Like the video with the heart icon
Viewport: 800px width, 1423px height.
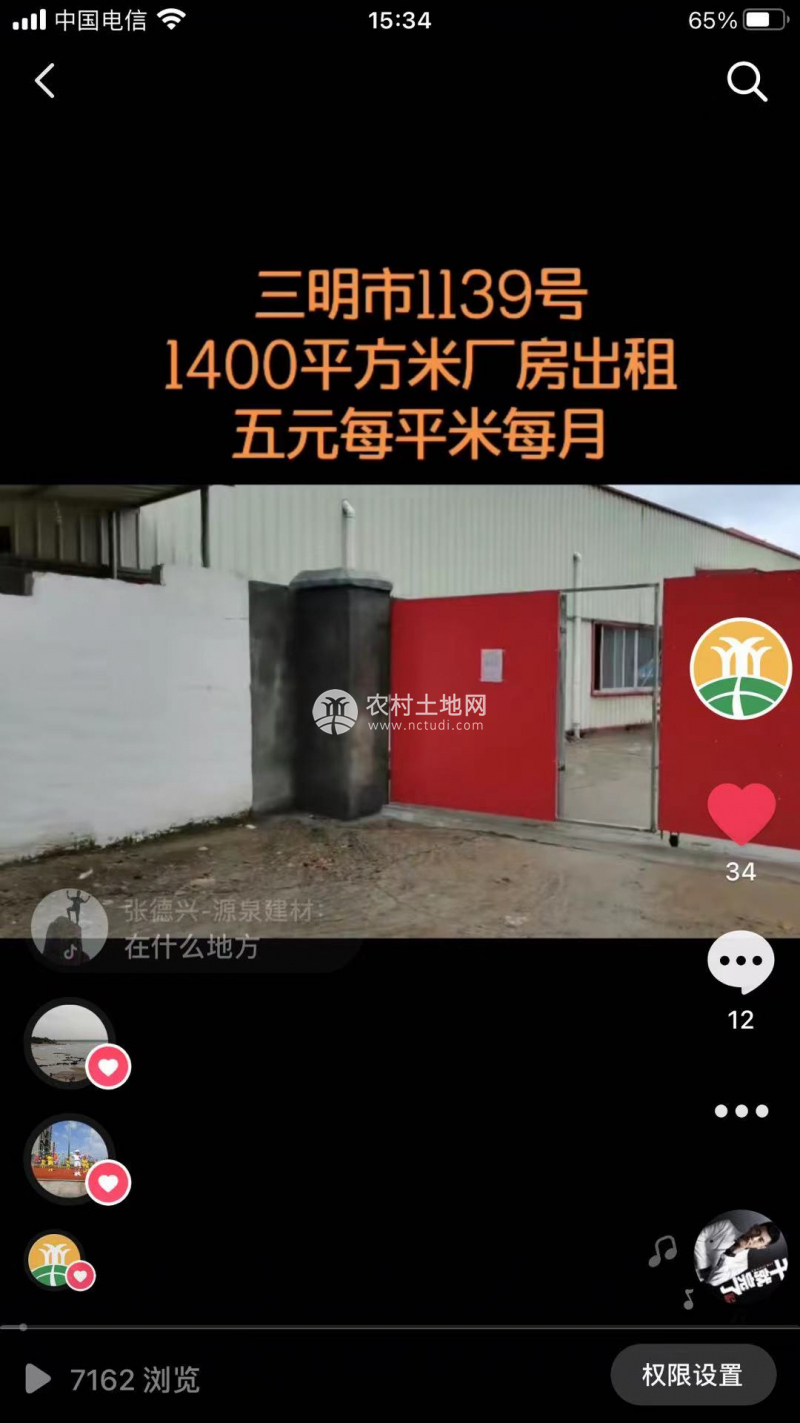click(741, 814)
